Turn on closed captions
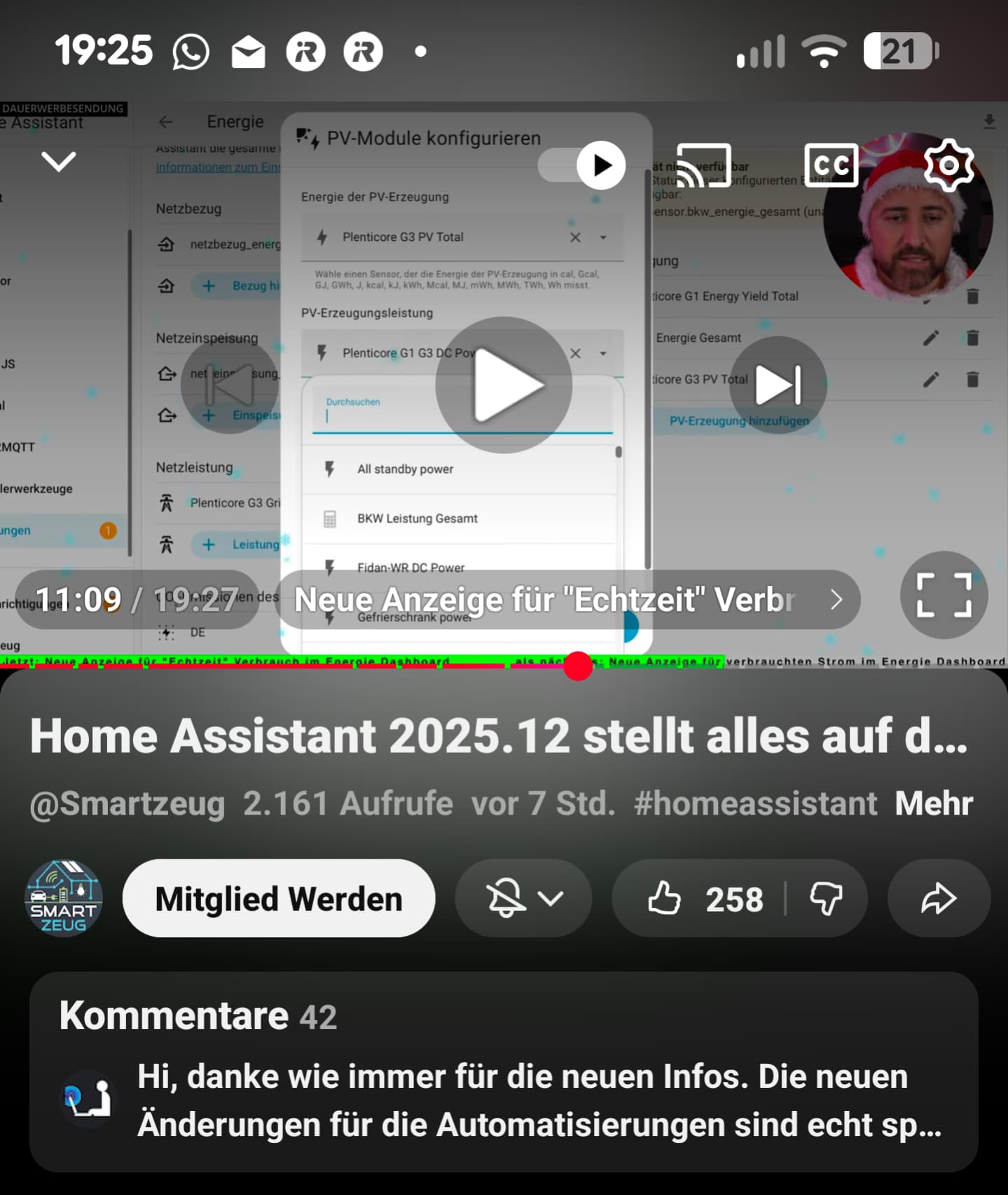The width and height of the screenshot is (1008, 1195). point(831,165)
